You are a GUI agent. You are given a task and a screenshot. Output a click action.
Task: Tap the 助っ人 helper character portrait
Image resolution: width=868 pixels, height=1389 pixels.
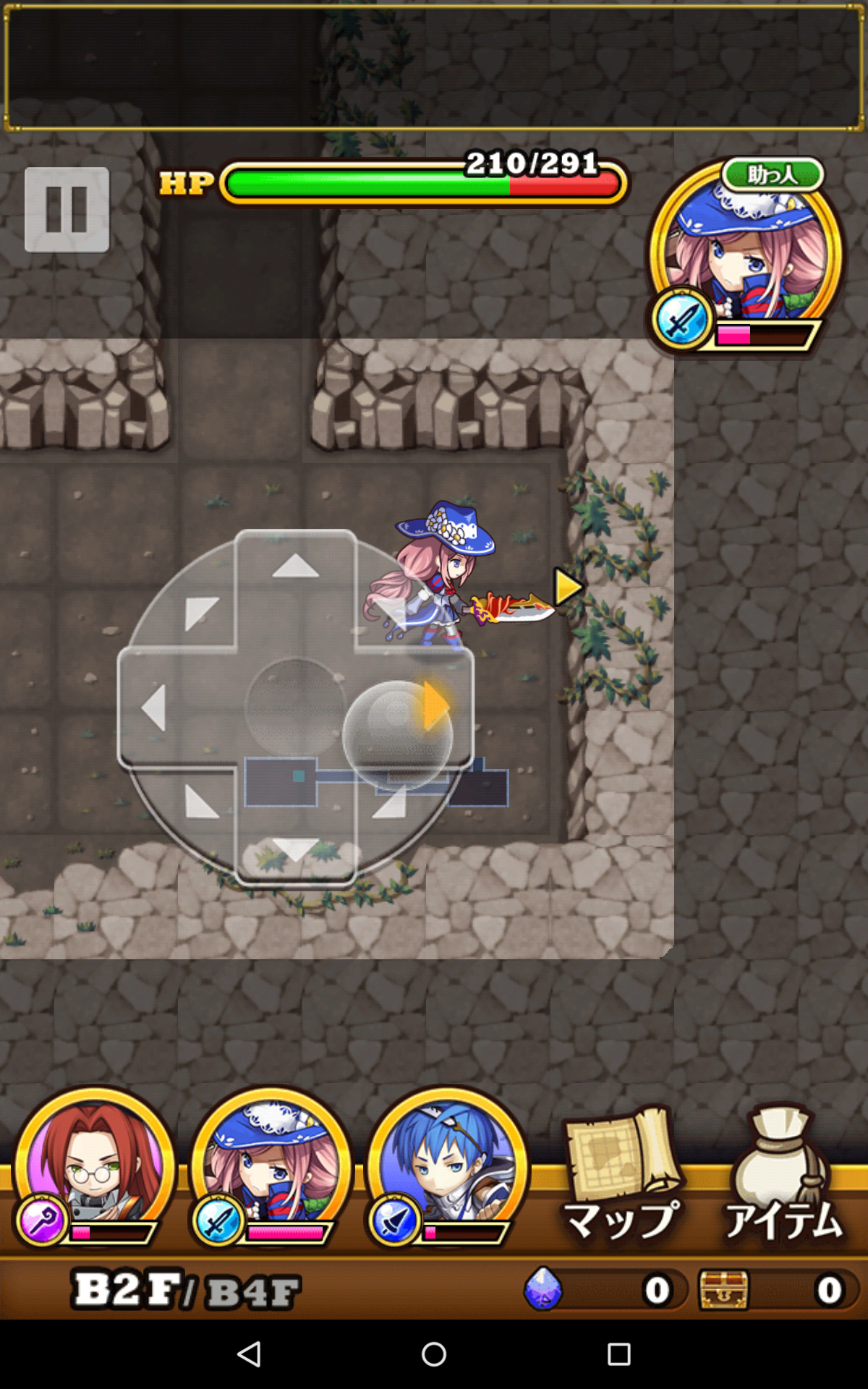pos(745,255)
